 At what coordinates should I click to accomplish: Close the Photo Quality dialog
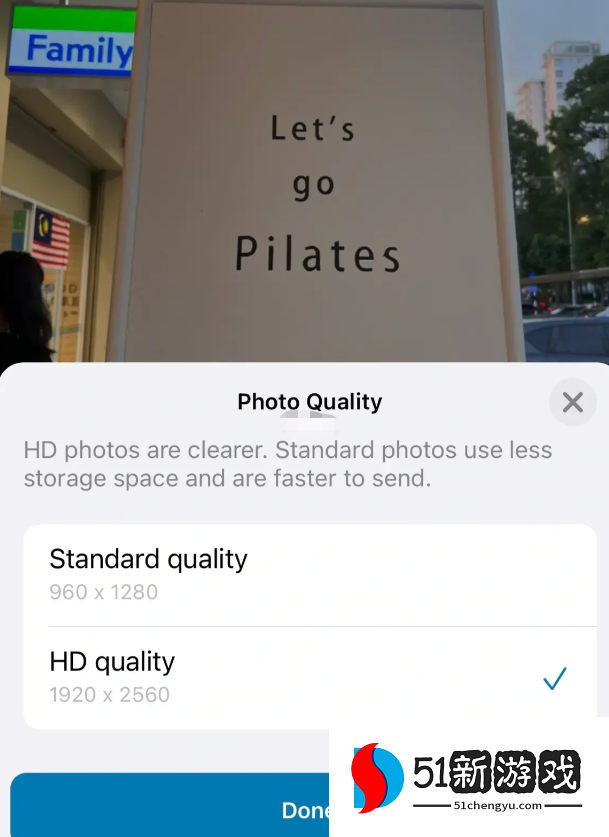pos(572,402)
